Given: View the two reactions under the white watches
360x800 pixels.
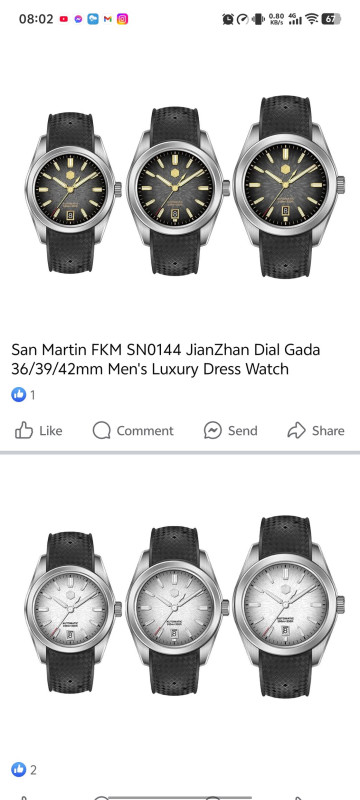Looking at the screenshot, I should (24, 769).
